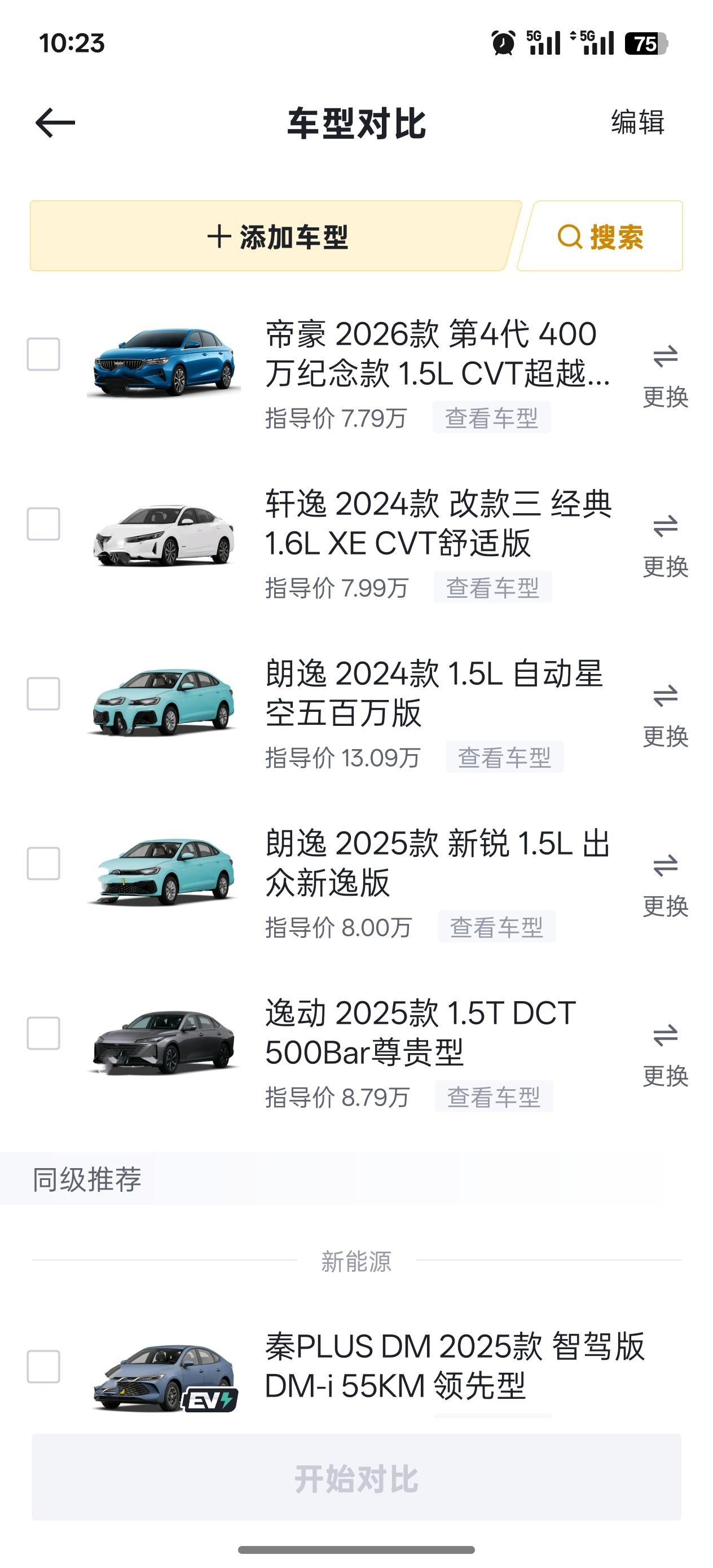The image size is (713, 1568).
Task: View model details of 轩逸 2024款
Action: pyautogui.click(x=492, y=588)
